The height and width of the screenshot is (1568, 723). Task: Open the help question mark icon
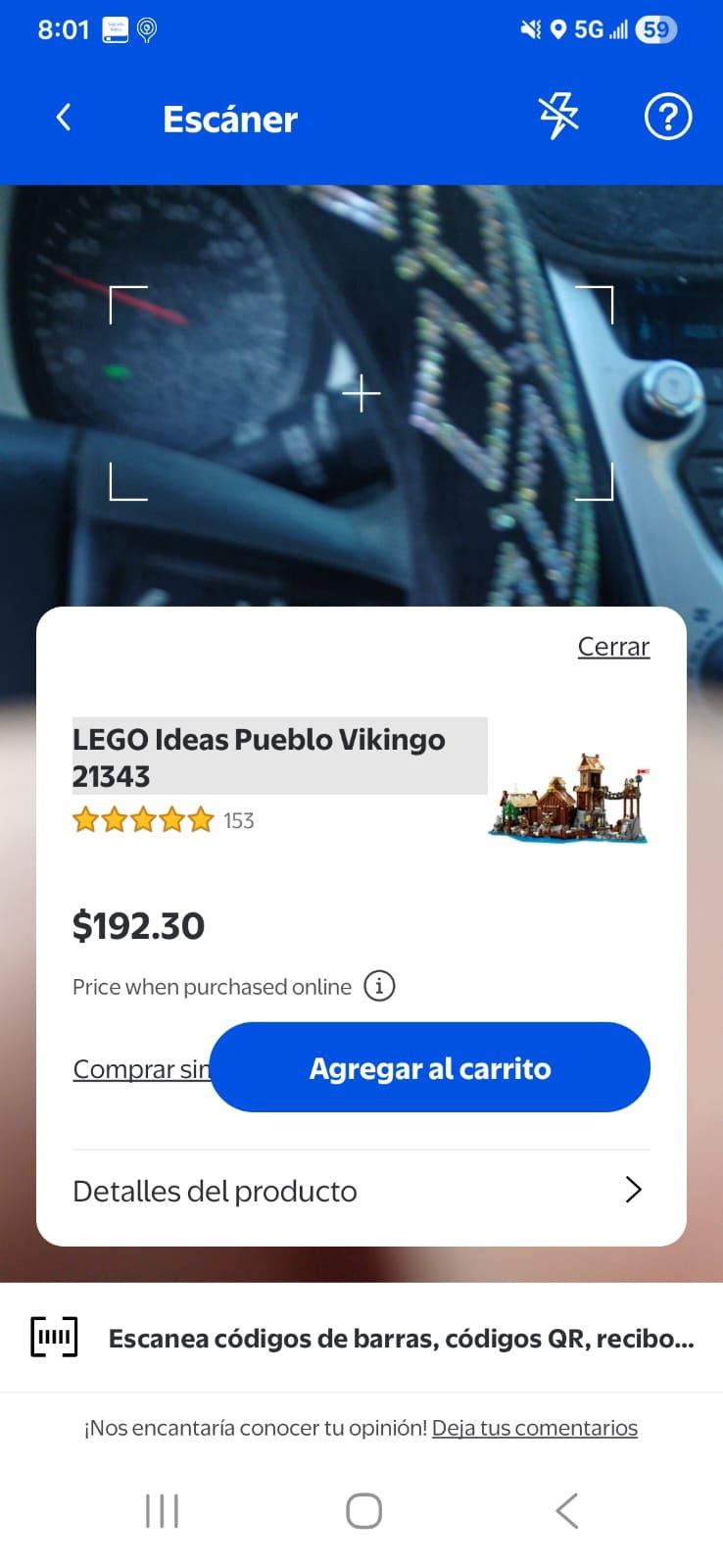(x=668, y=118)
